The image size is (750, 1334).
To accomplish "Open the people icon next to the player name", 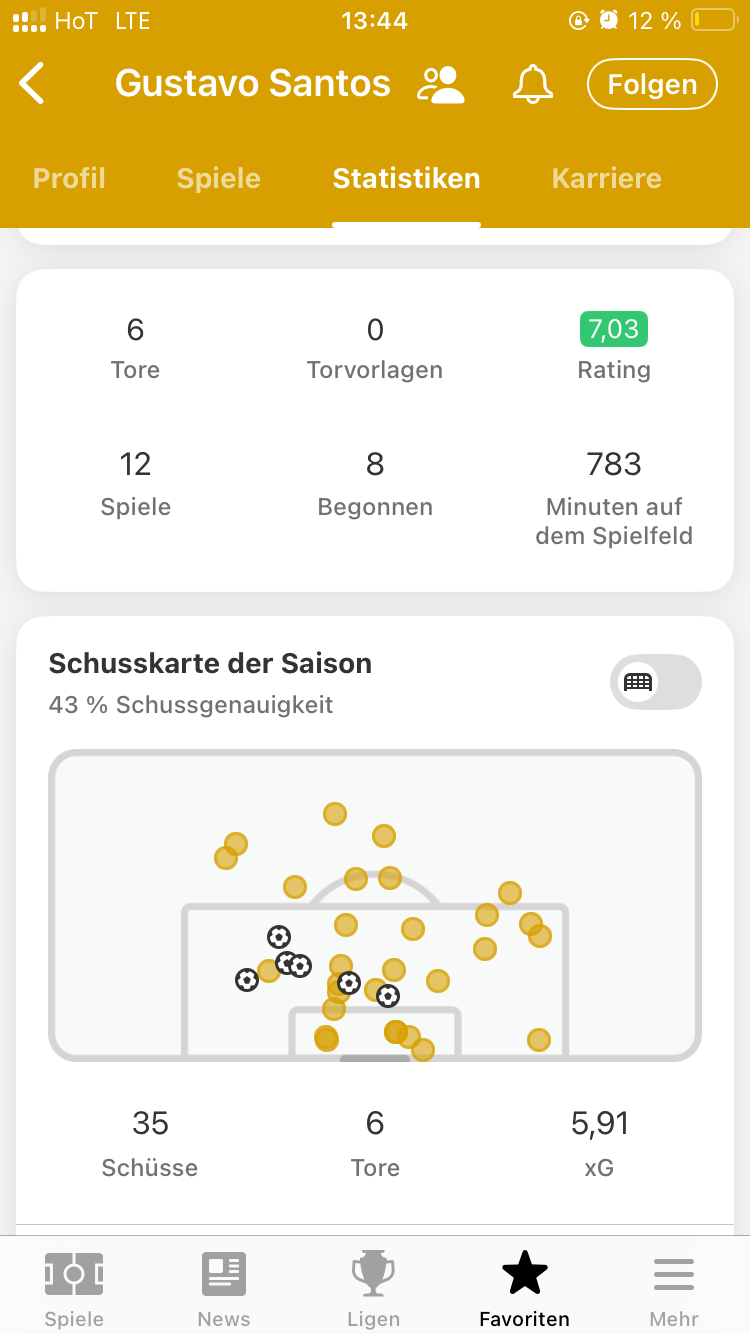I will 441,85.
